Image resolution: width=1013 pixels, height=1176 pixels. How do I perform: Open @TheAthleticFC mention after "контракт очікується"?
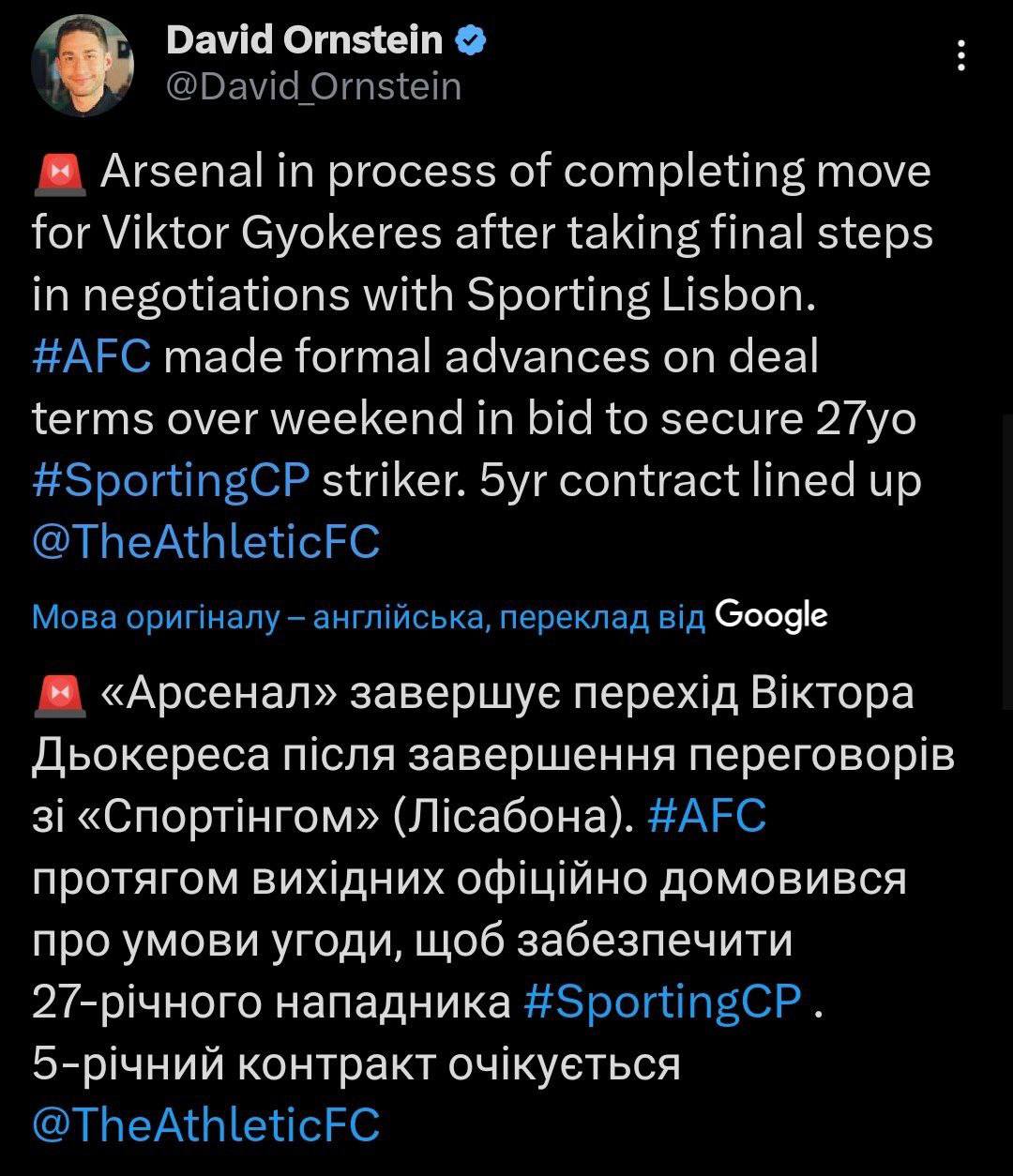pos(206,1125)
